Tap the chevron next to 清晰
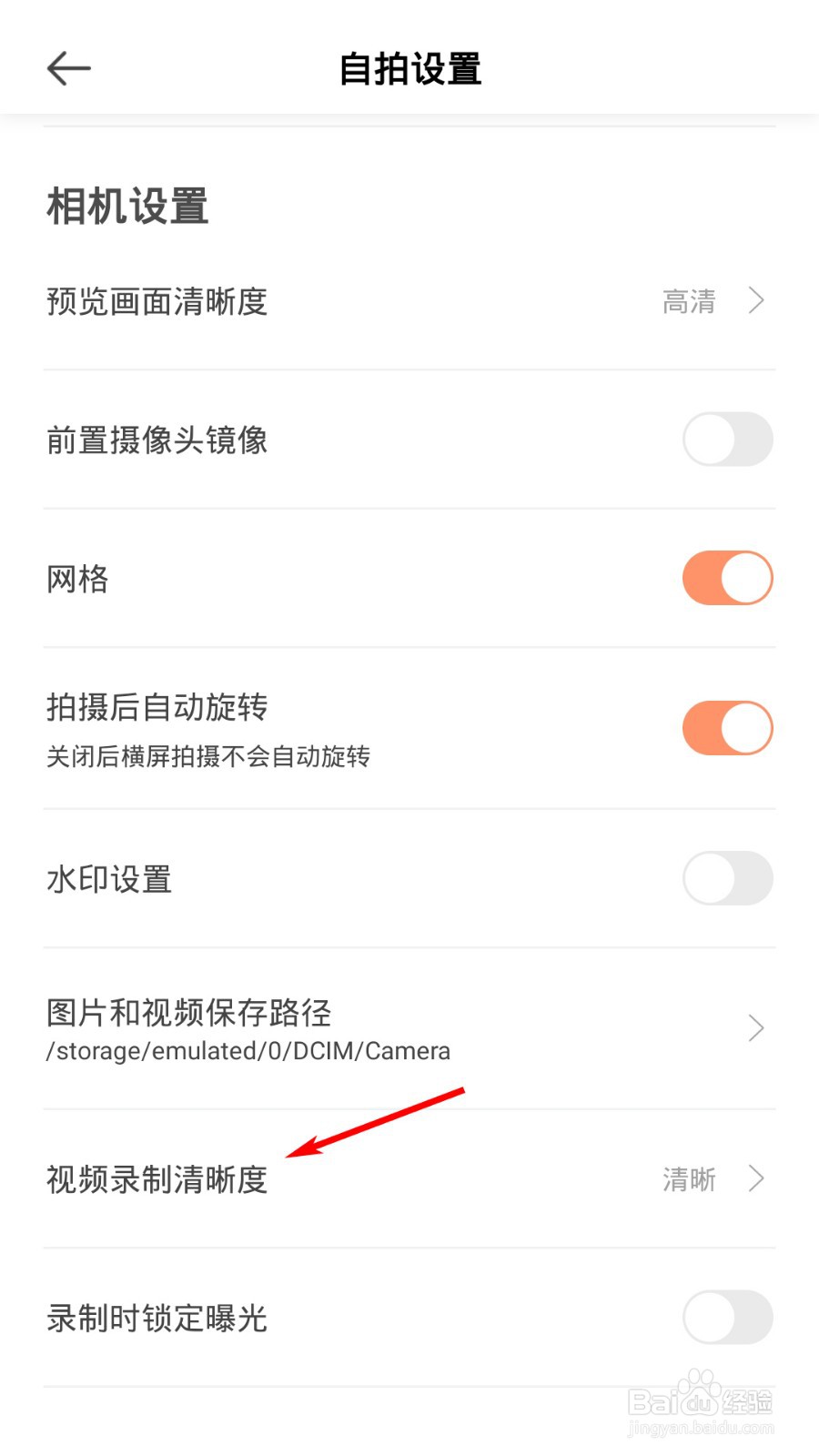 [x=755, y=1179]
